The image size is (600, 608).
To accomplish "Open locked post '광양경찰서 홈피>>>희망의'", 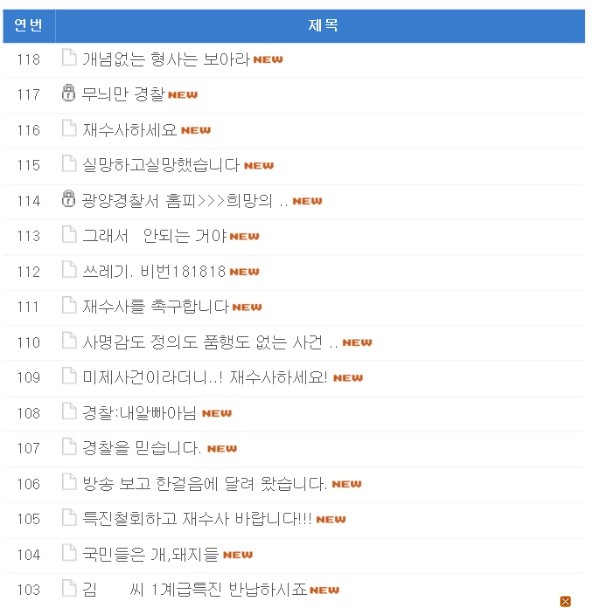I will coord(184,201).
